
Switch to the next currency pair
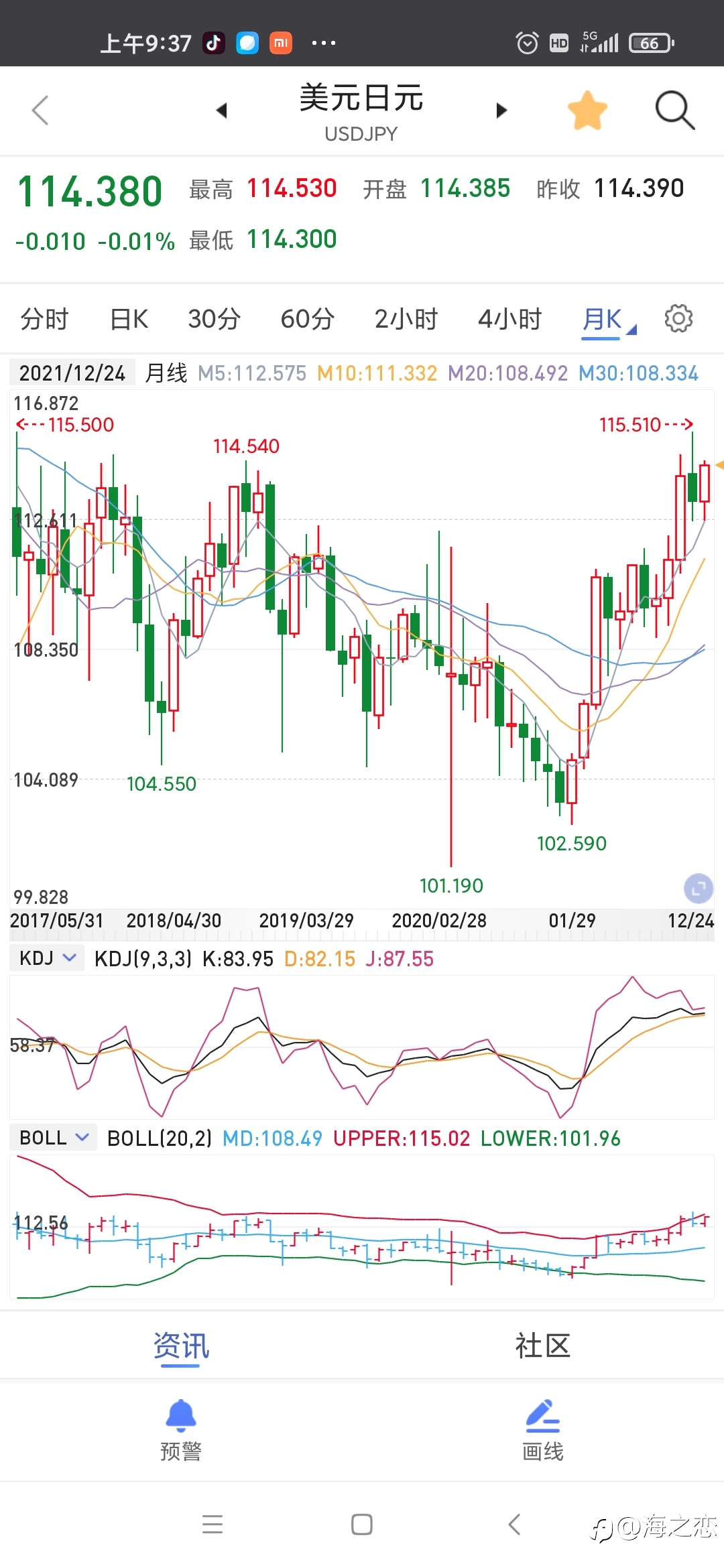point(501,110)
